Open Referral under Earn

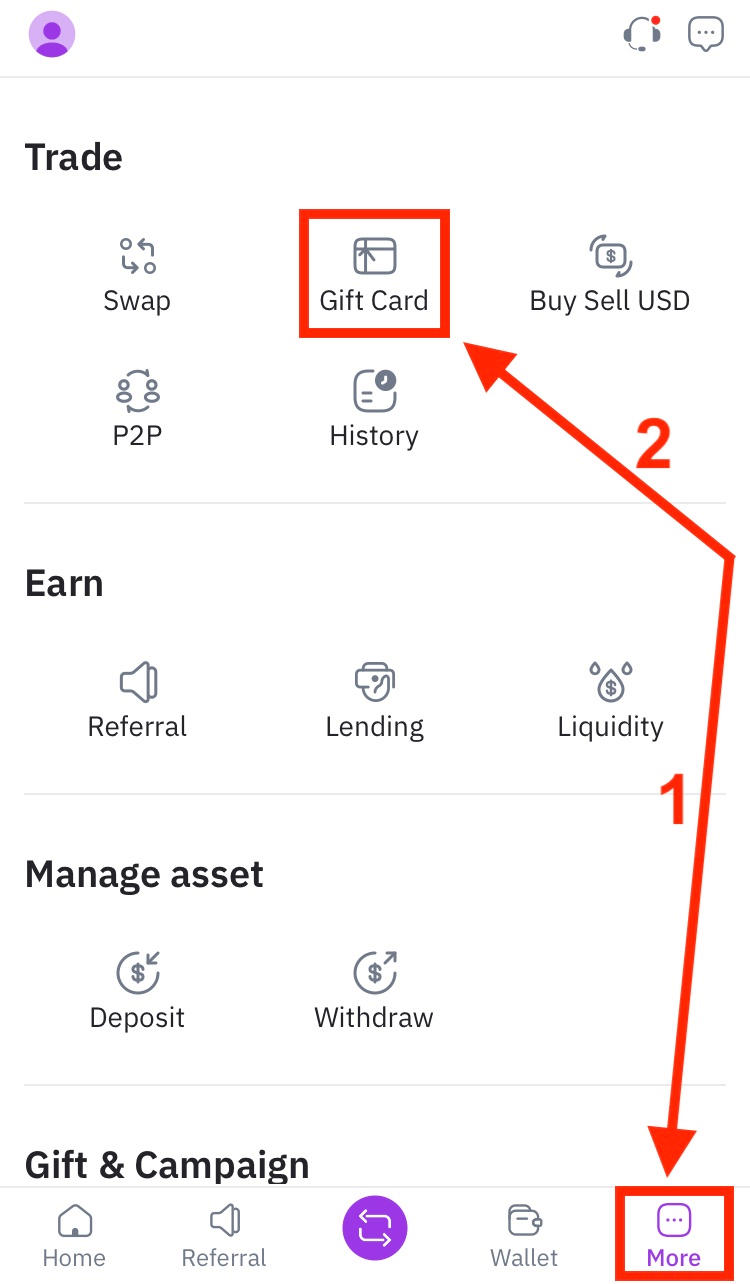137,700
